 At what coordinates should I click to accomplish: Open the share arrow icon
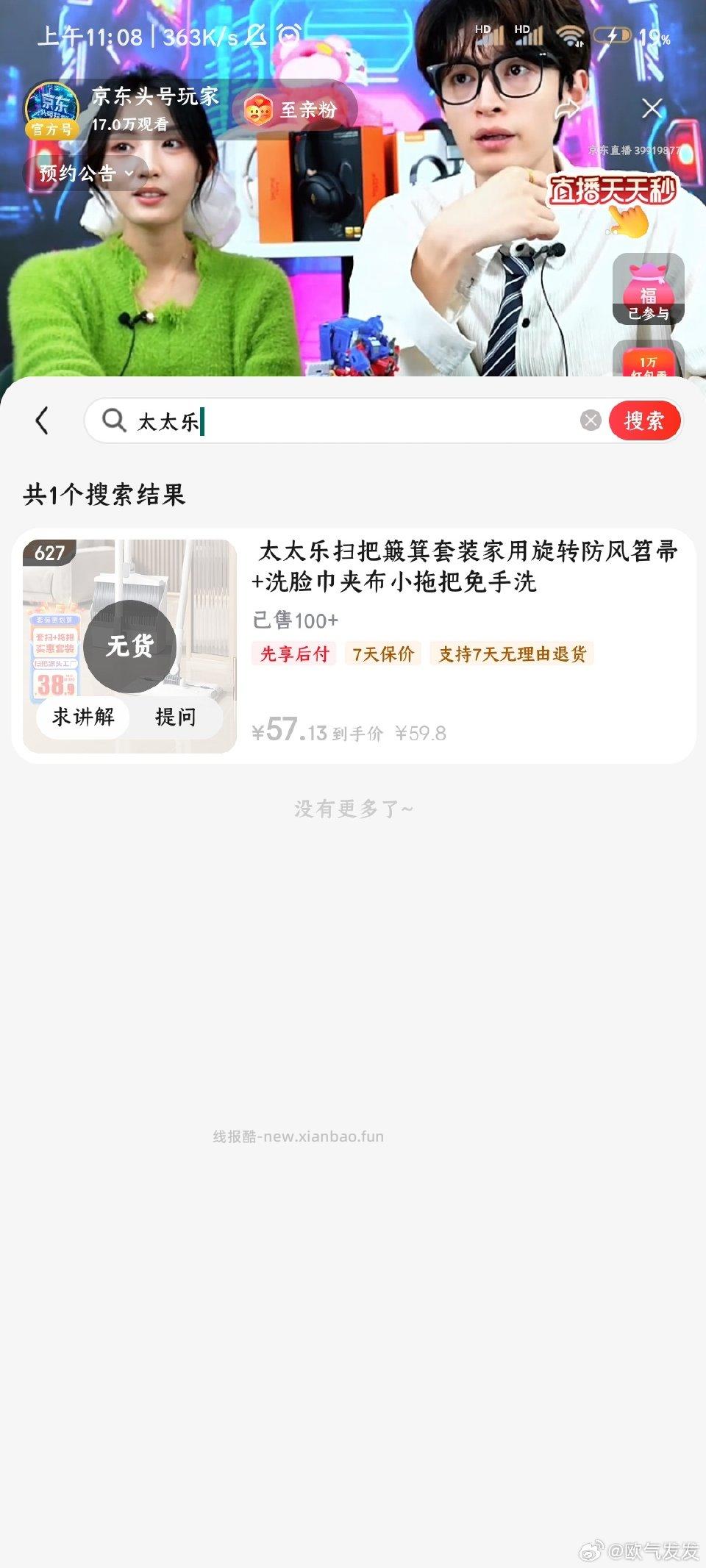point(566,109)
